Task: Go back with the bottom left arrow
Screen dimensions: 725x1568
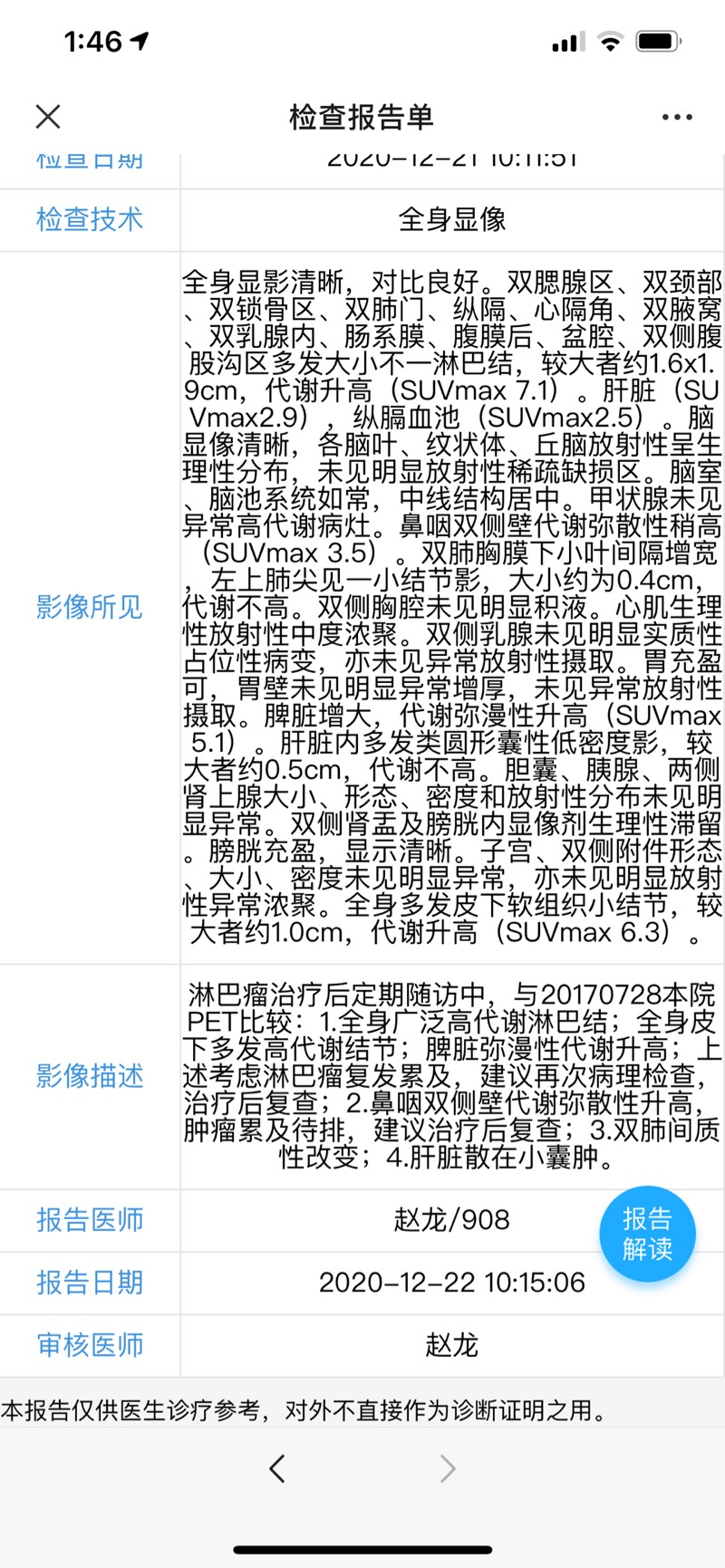Action: click(x=277, y=1468)
